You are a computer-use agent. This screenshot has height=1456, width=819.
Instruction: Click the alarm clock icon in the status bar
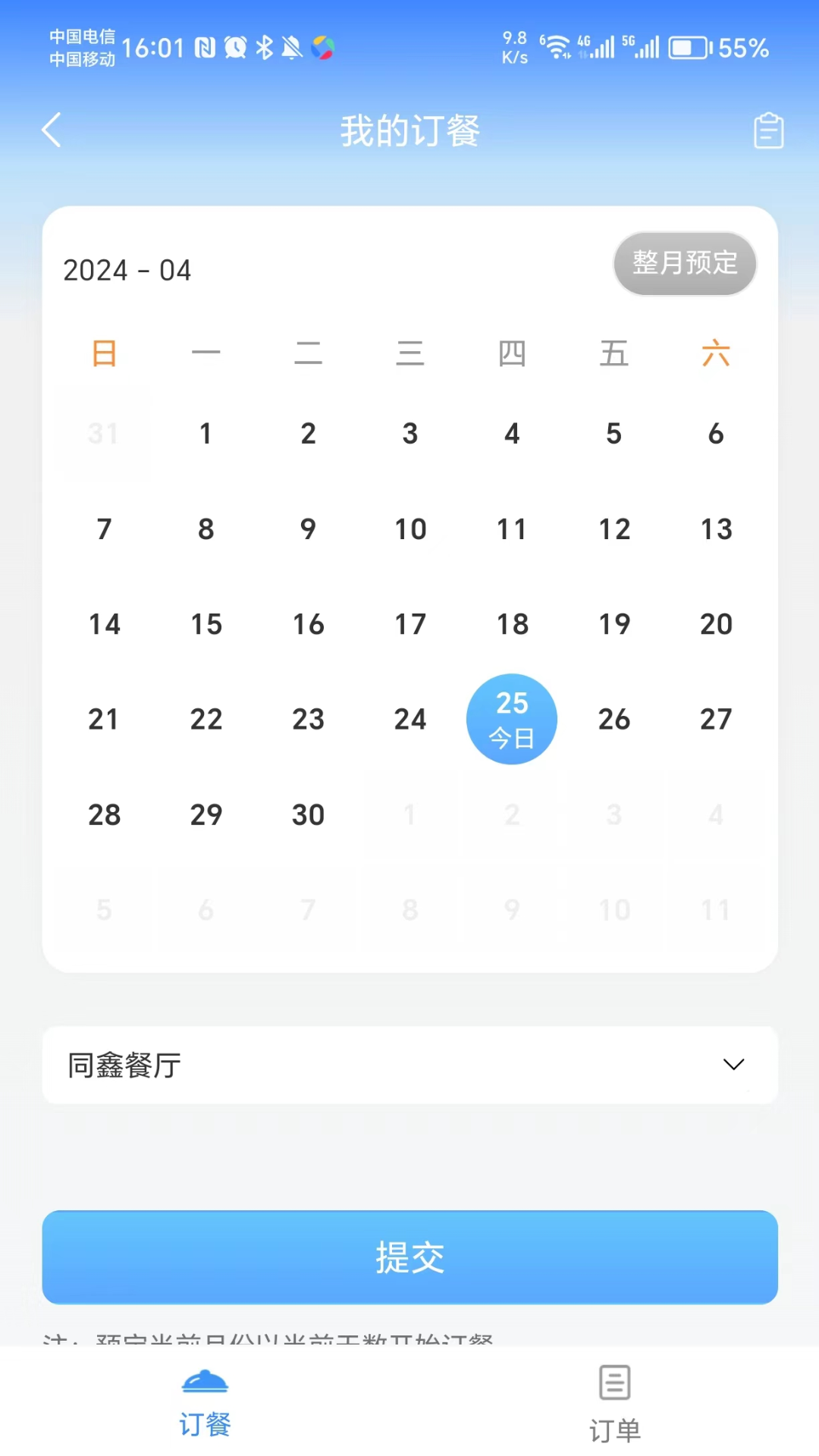tap(235, 48)
